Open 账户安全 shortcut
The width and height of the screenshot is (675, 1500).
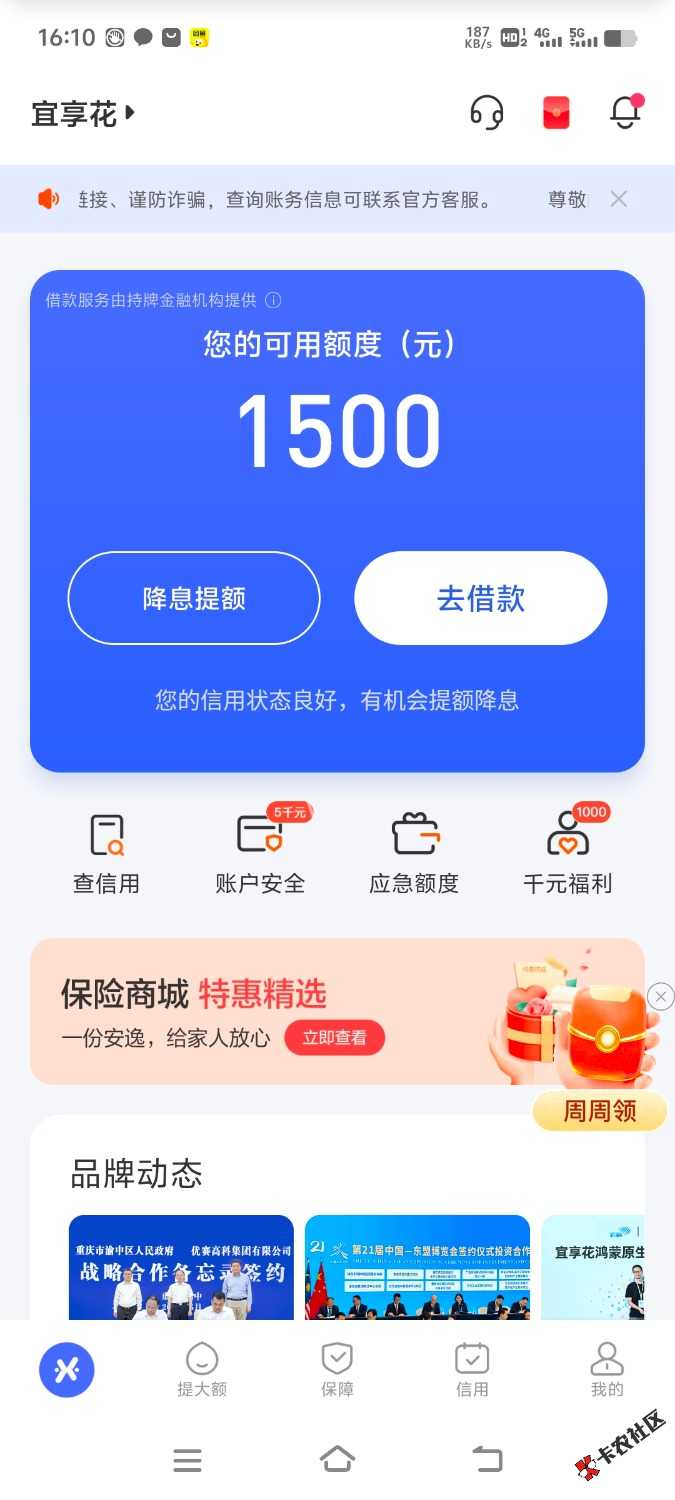pyautogui.click(x=260, y=853)
